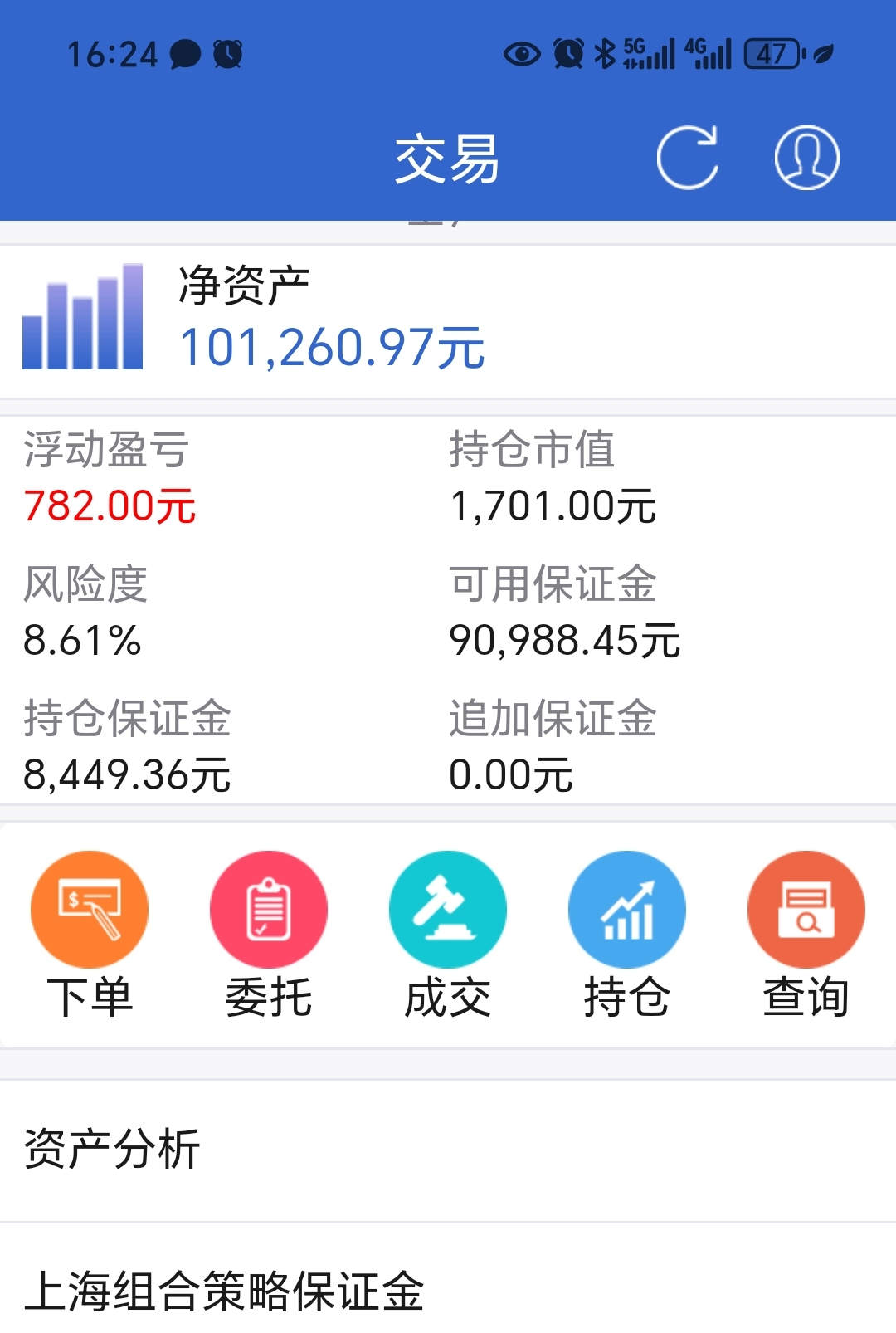Open the user account profile icon

[x=806, y=158]
